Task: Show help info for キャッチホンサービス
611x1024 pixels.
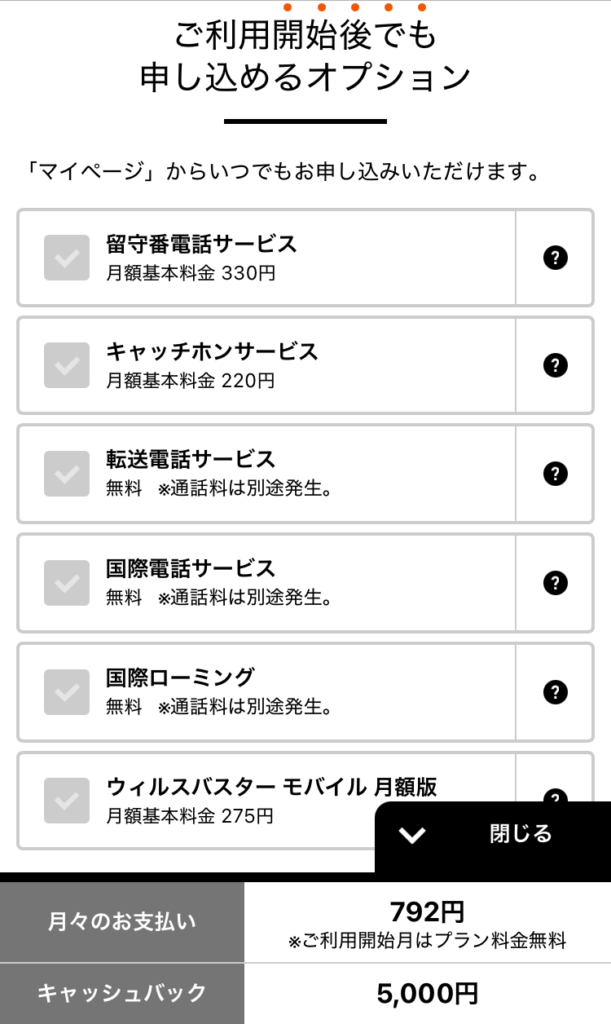Action: point(555,365)
